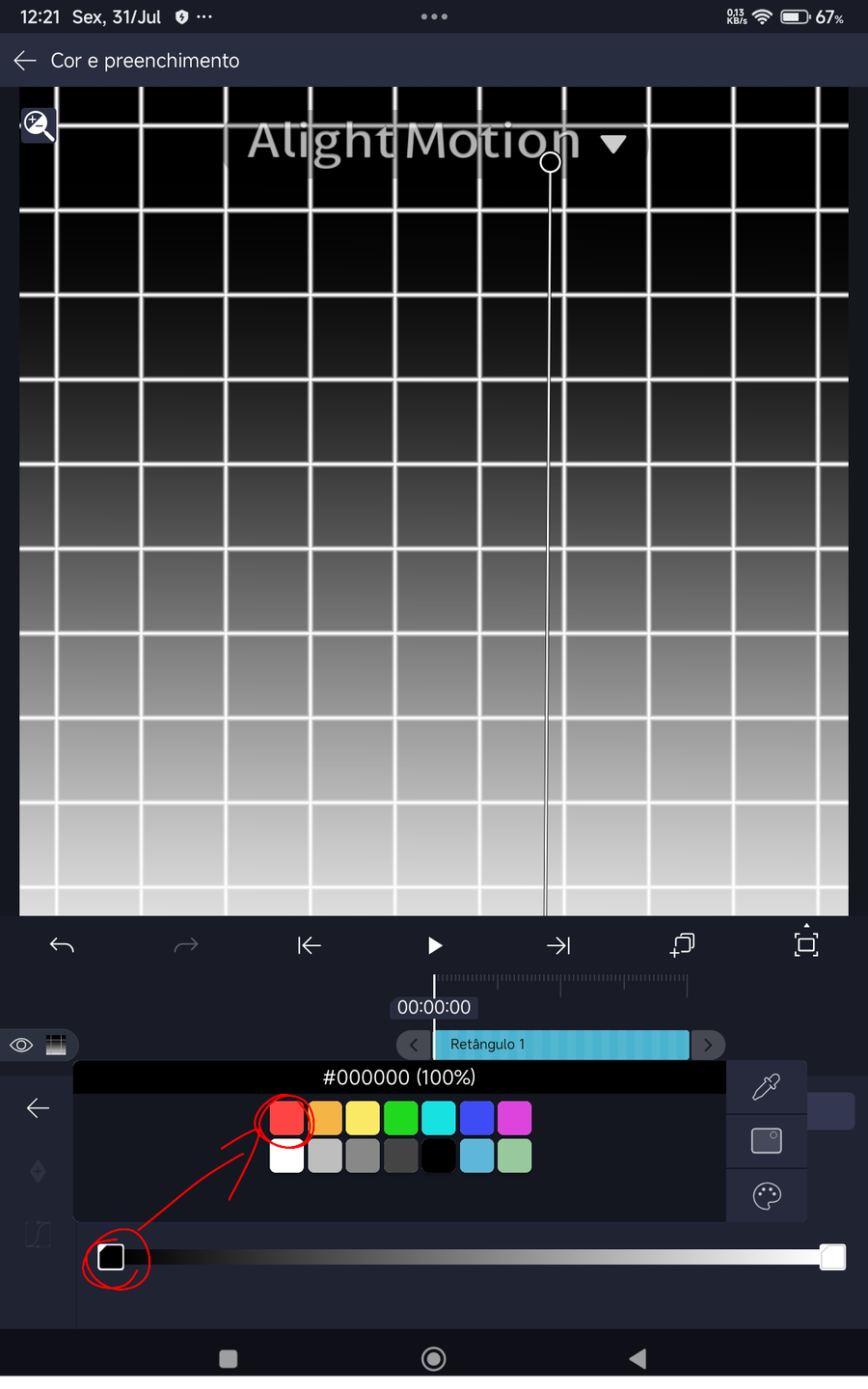The height and width of the screenshot is (1389, 868).
Task: Jump to the end of the layer
Action: coord(558,945)
